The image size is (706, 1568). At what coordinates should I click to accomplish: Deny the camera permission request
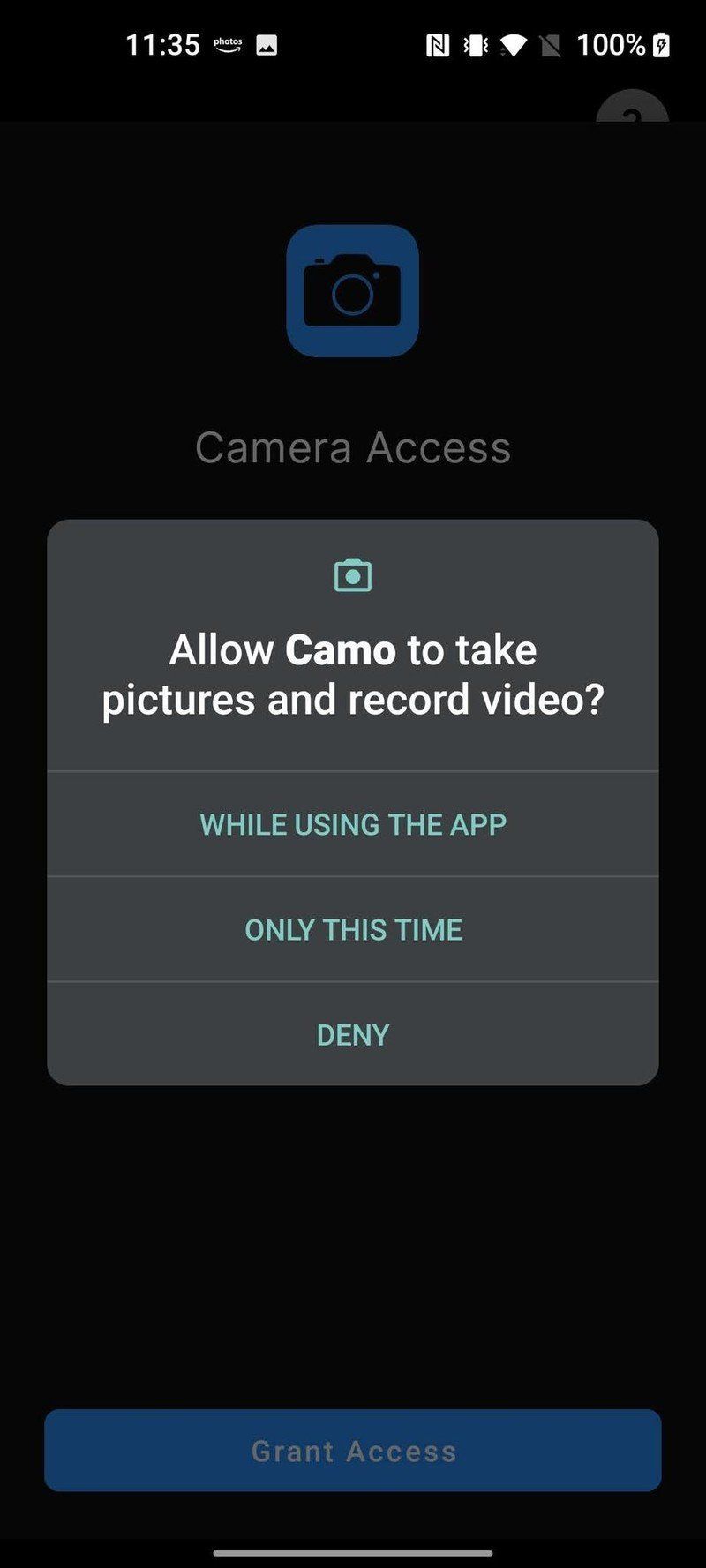(352, 1033)
